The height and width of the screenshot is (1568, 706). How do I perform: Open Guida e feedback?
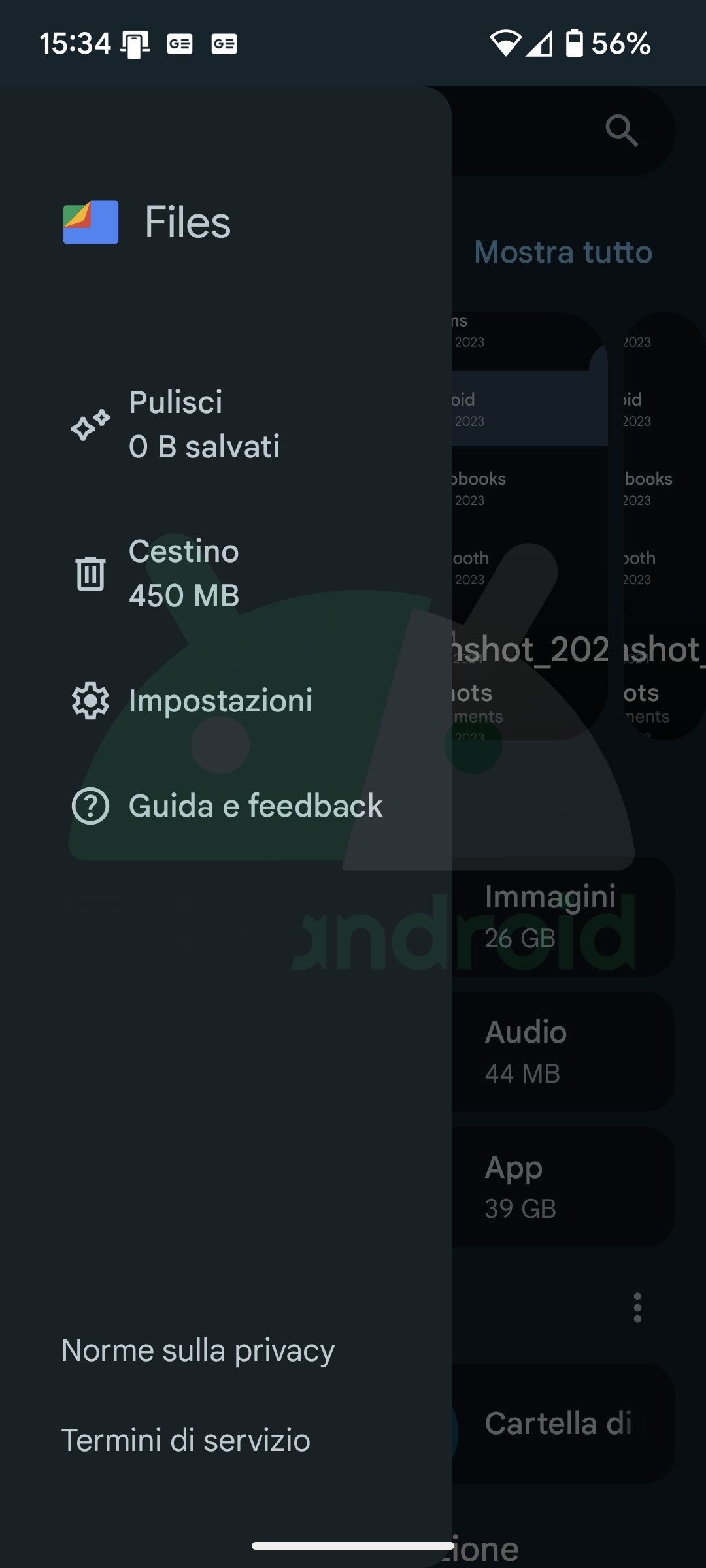pos(255,806)
